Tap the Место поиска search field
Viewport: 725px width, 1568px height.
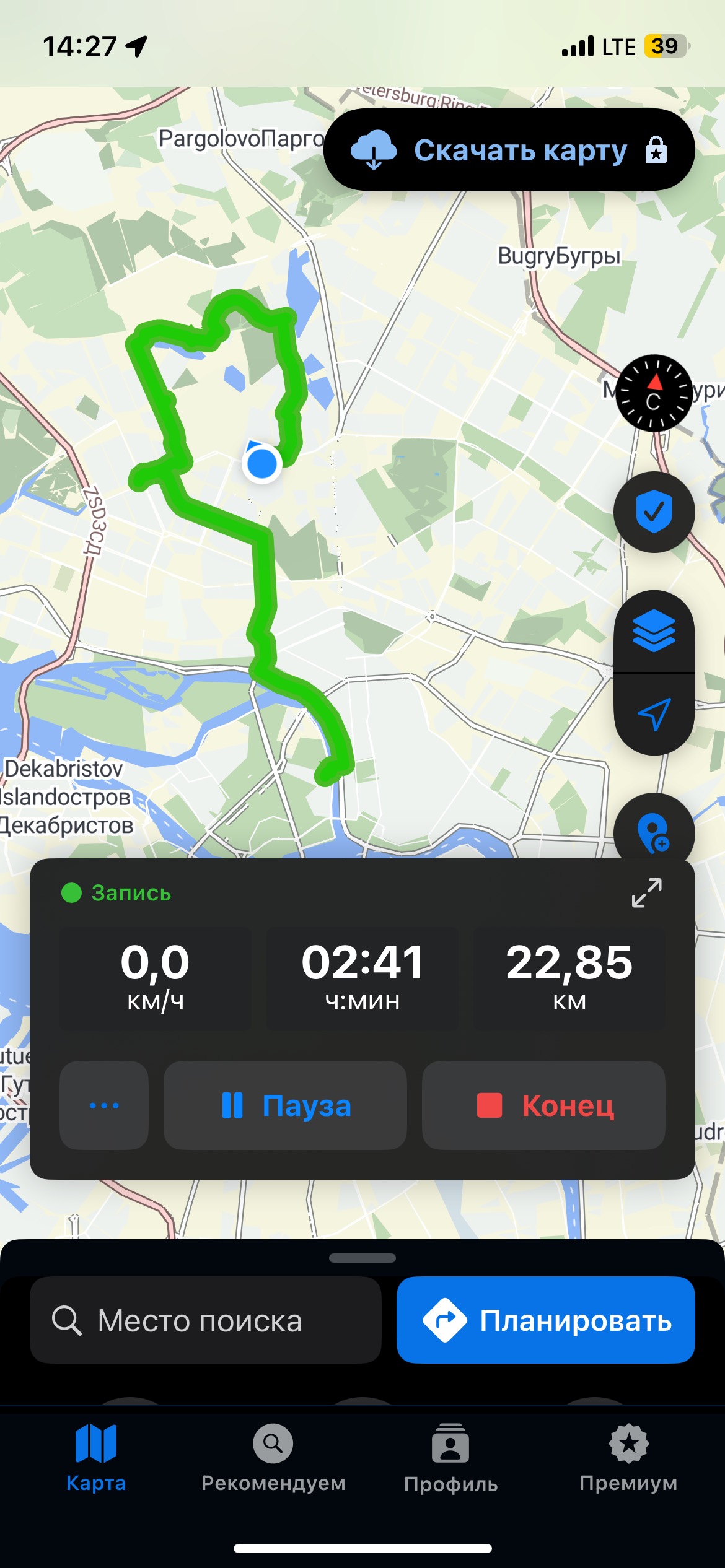pyautogui.click(x=205, y=1320)
